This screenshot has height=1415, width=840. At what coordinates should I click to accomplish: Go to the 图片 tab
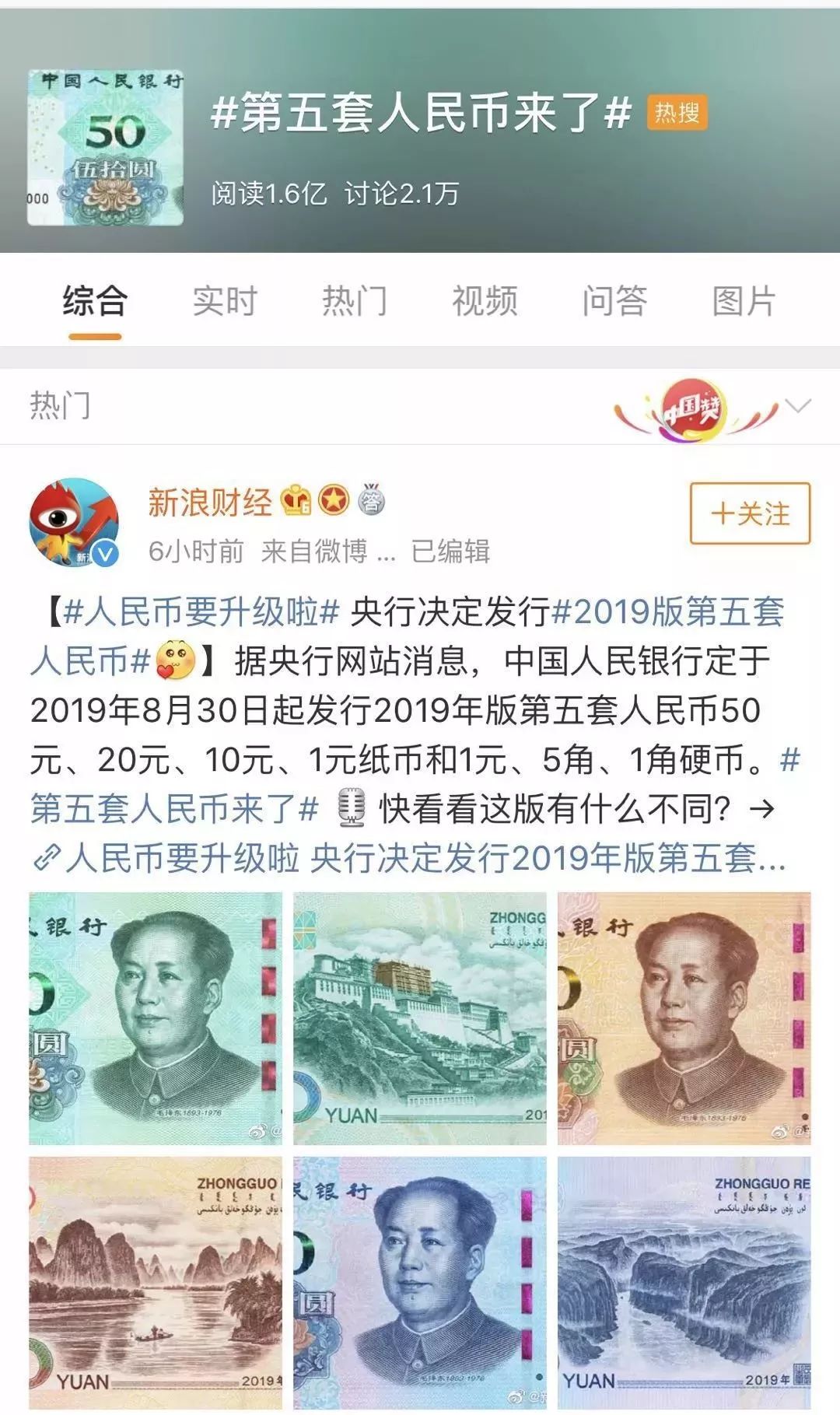744,301
